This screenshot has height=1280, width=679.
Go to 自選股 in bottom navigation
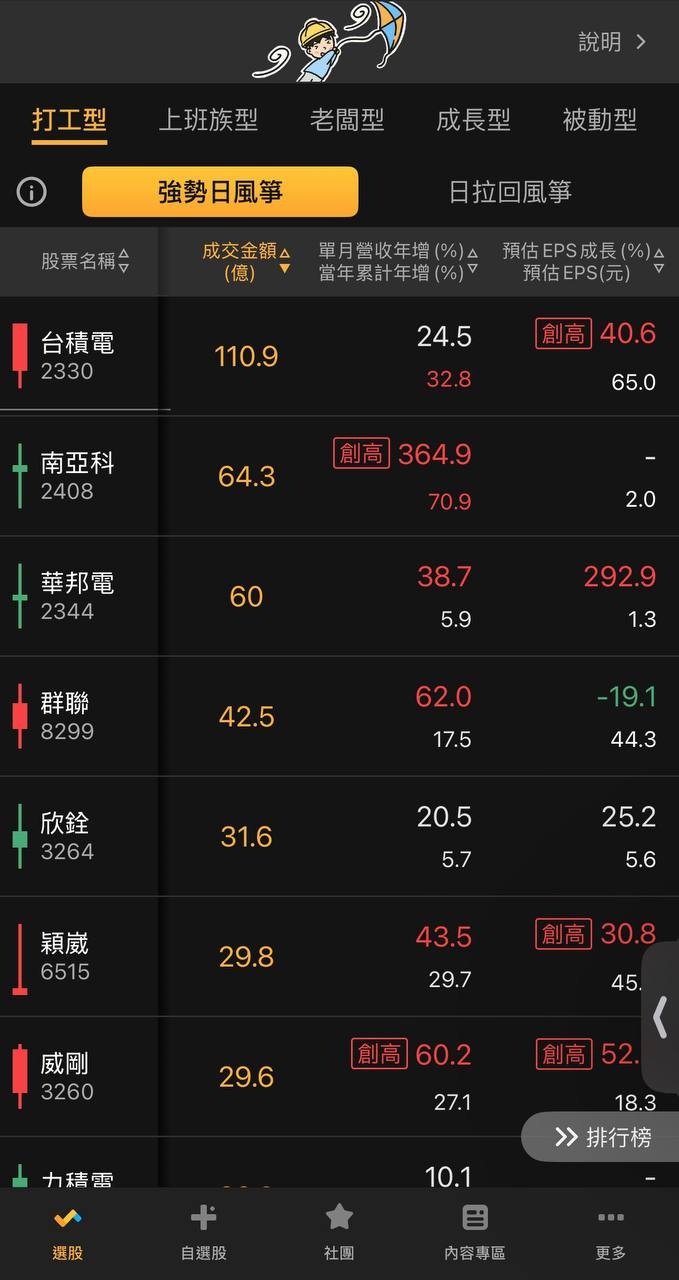pos(203,1232)
